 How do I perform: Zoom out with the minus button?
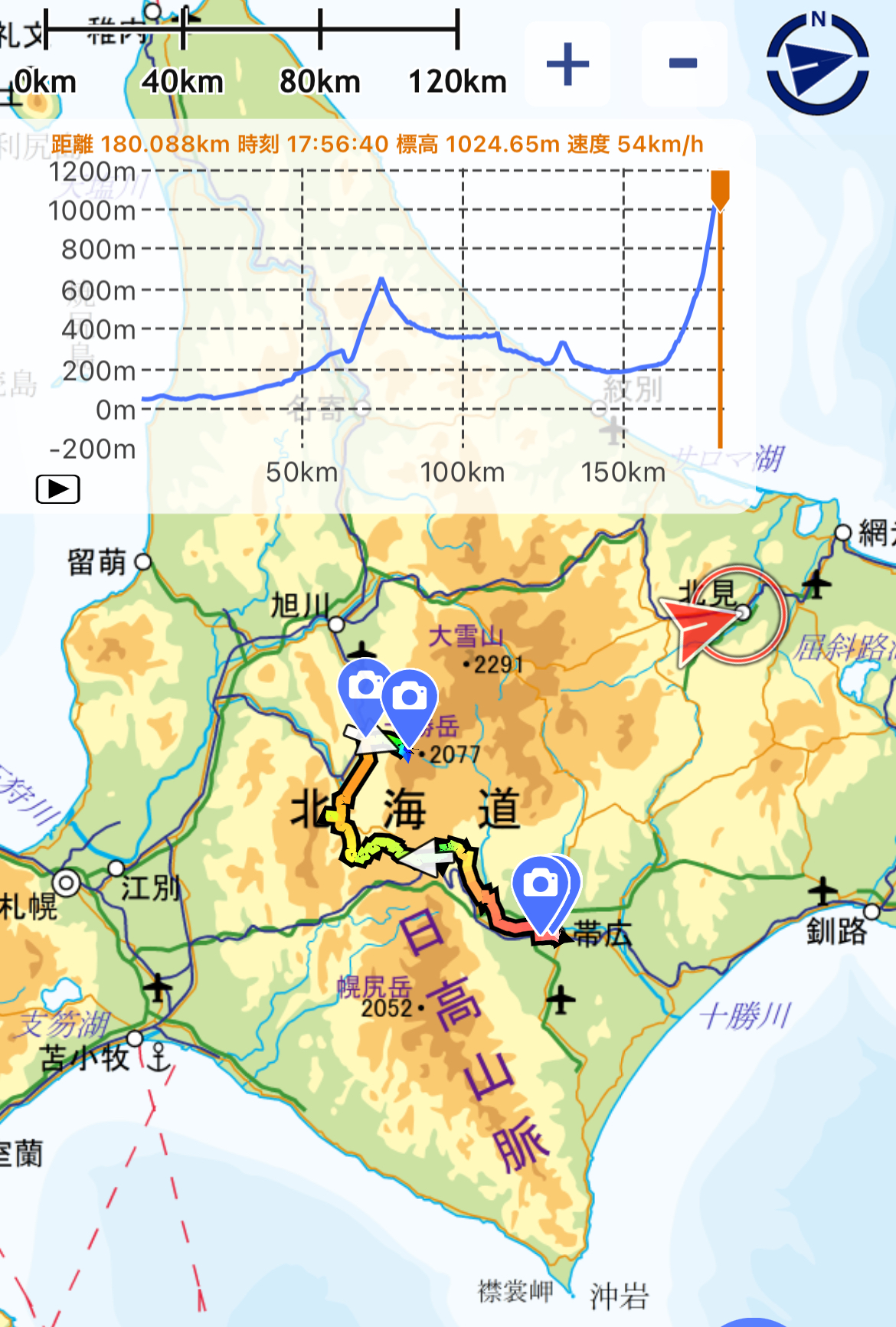click(x=683, y=64)
